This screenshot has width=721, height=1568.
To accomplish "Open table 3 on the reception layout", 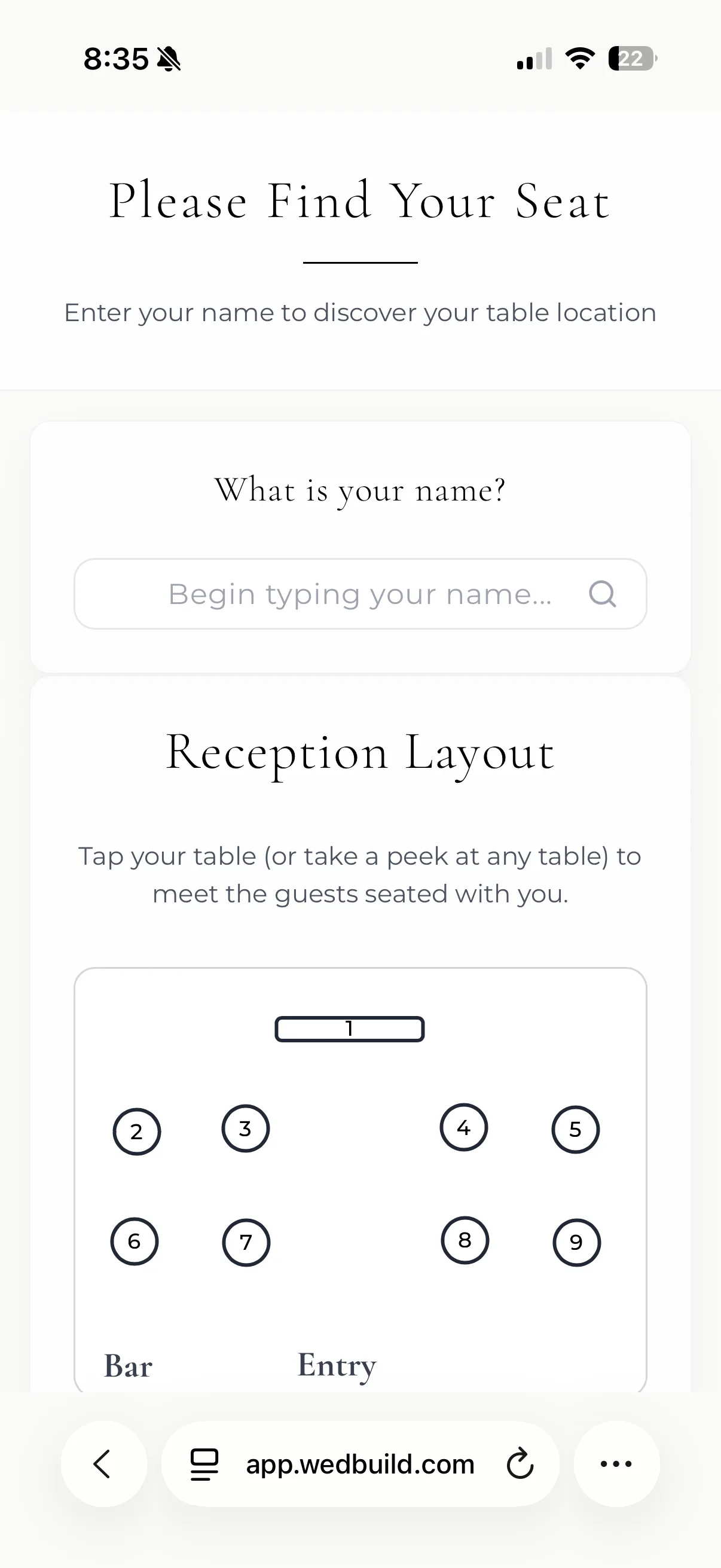I will [x=245, y=1128].
